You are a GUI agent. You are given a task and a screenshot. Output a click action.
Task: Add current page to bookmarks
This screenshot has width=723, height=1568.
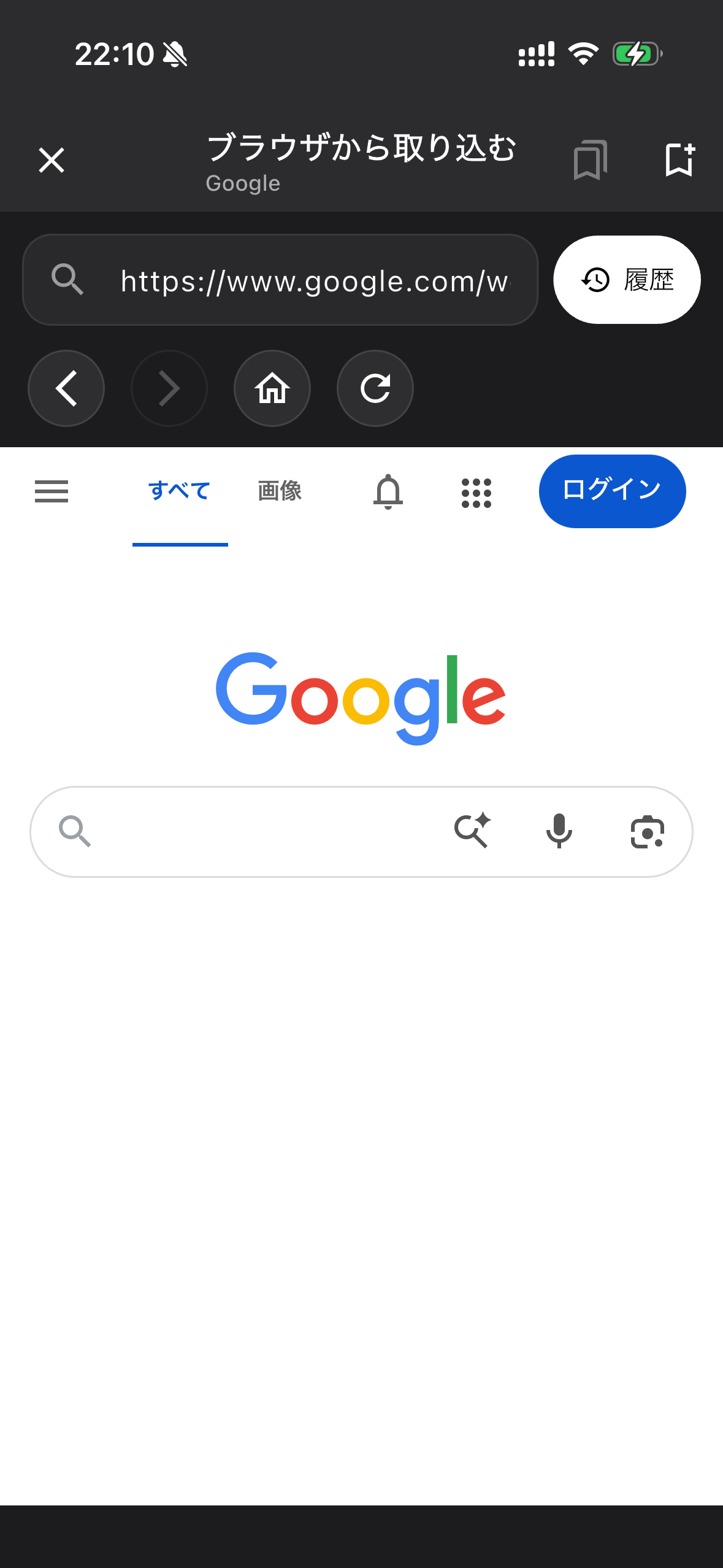point(678,159)
